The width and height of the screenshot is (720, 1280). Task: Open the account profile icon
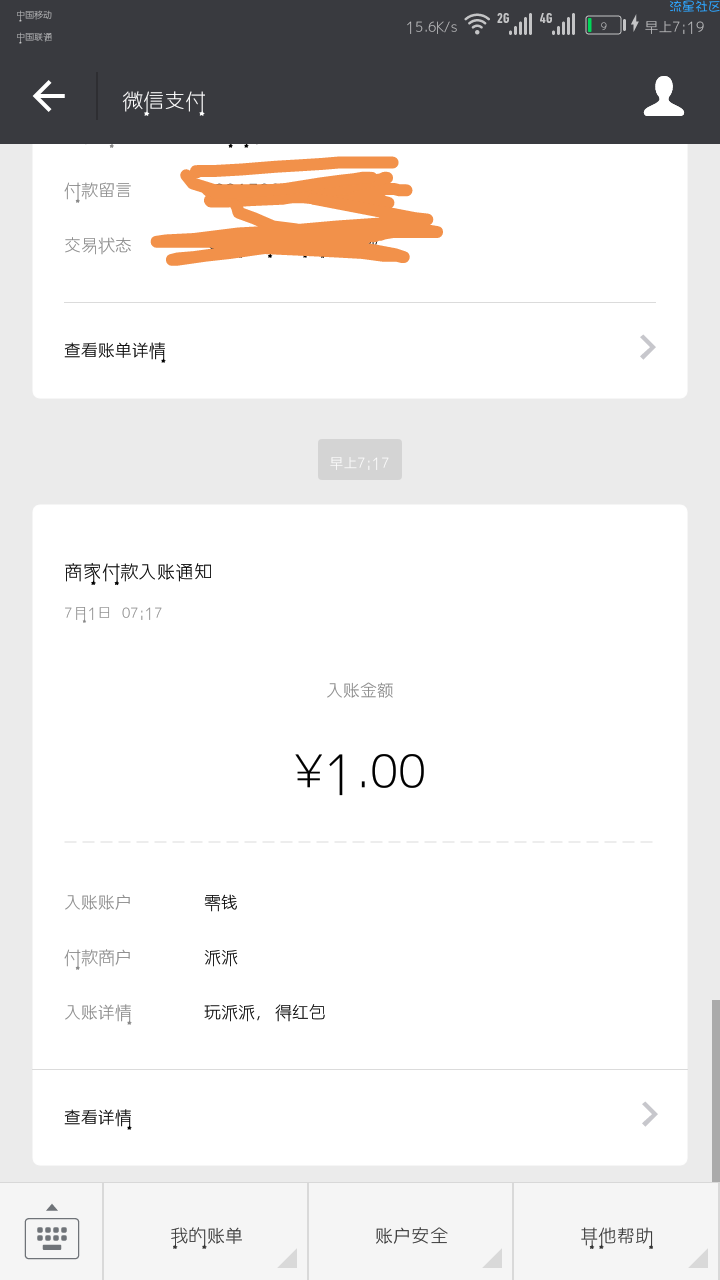click(663, 96)
